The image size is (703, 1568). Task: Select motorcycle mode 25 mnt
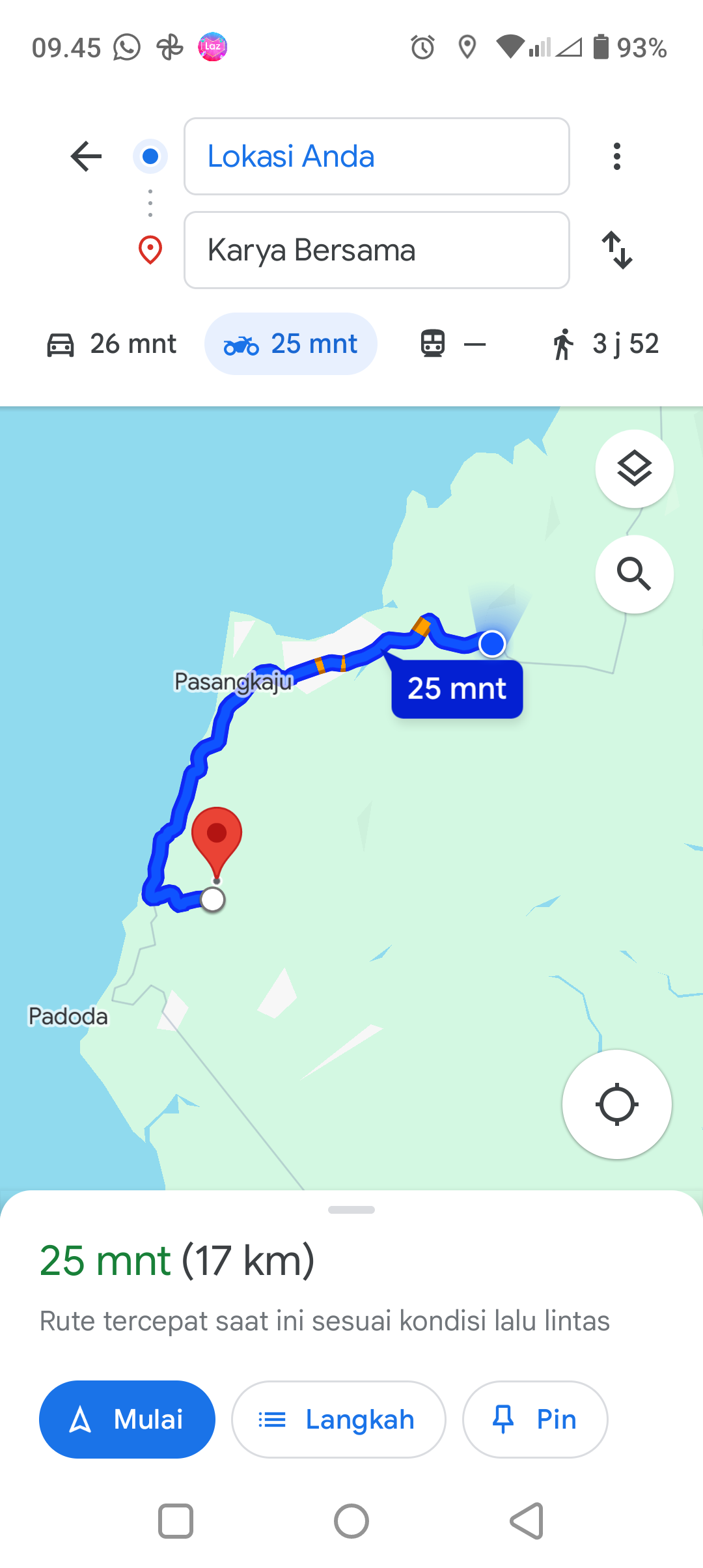[291, 344]
